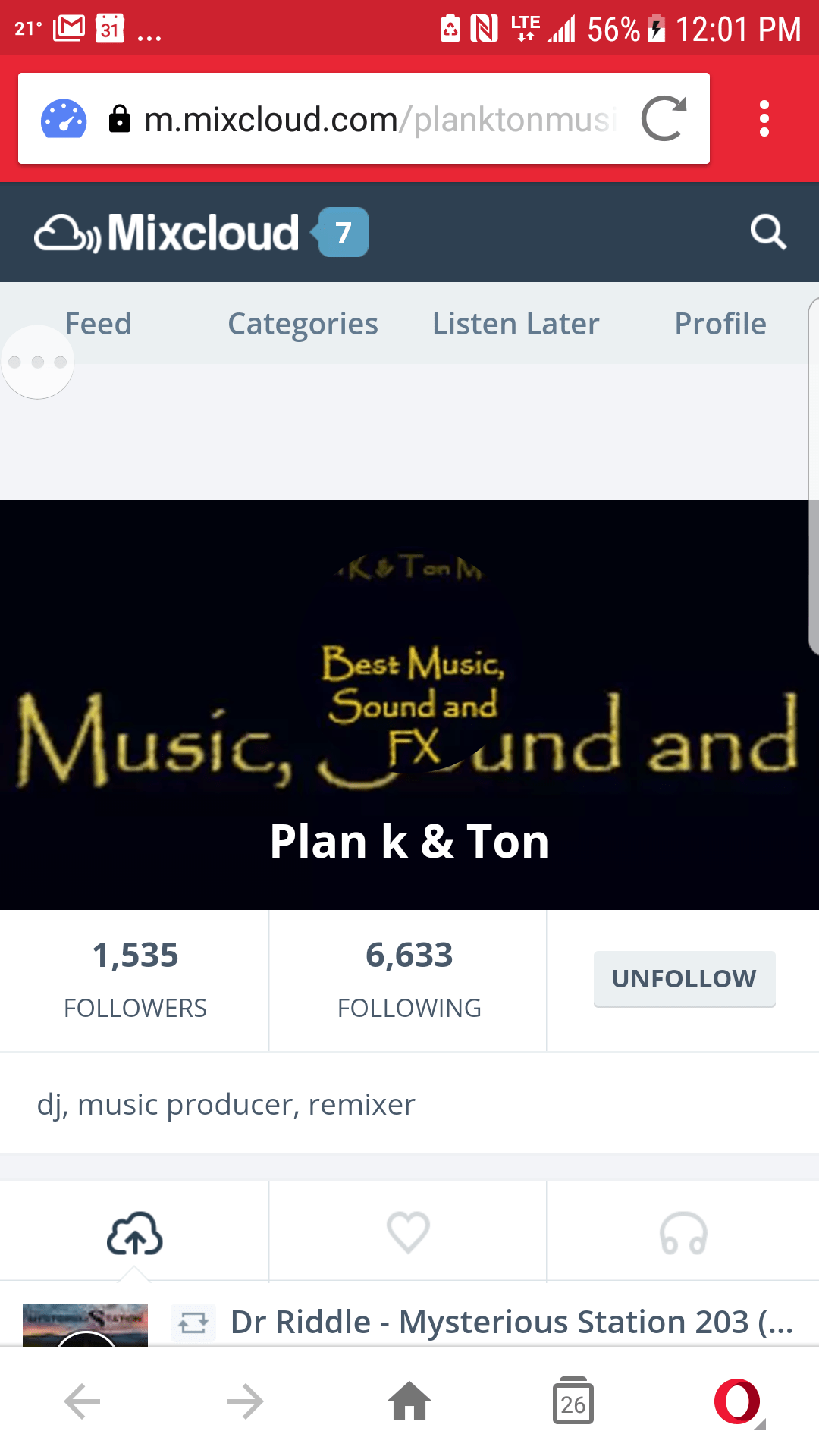This screenshot has height=1456, width=819.
Task: Open the Opera menu button
Action: pos(737,1401)
